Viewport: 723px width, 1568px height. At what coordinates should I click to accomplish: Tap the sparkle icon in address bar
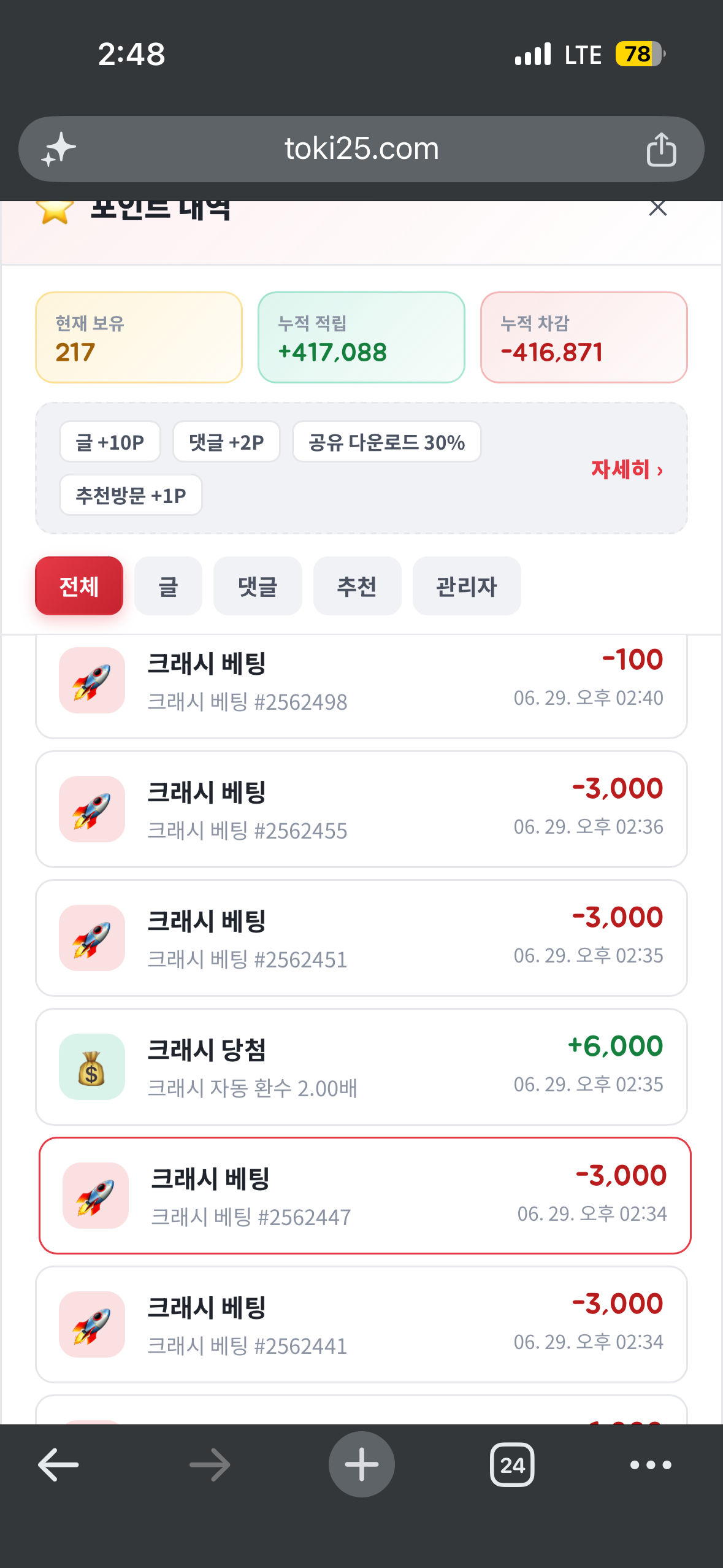tap(58, 149)
